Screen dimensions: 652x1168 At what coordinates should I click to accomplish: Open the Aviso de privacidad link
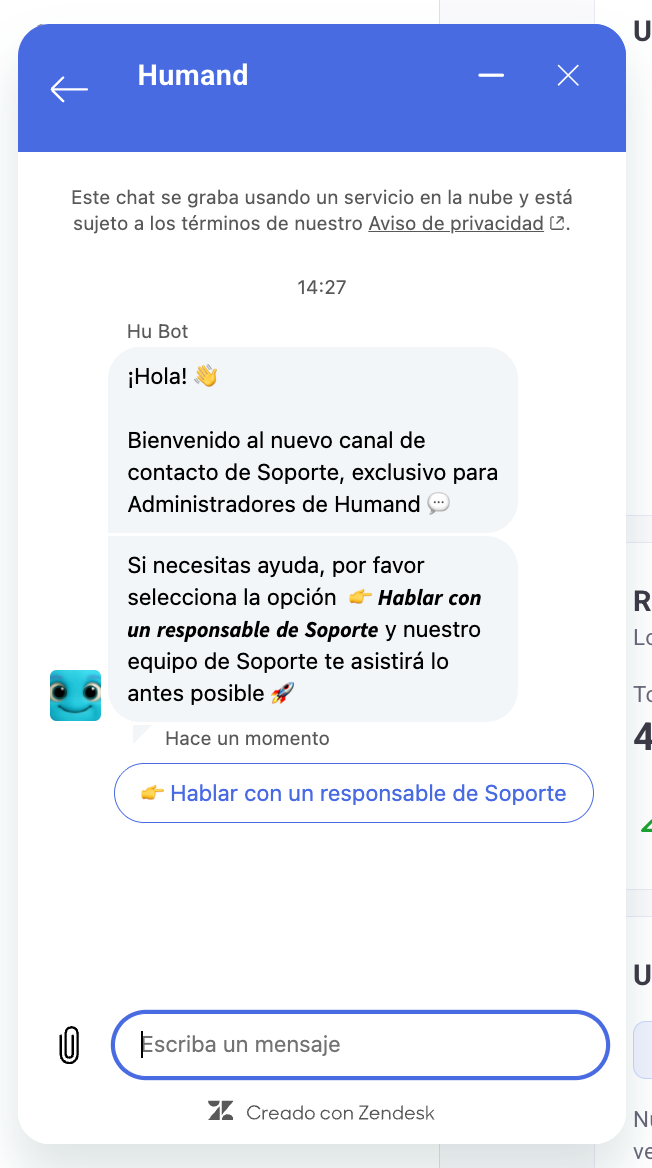coord(456,223)
